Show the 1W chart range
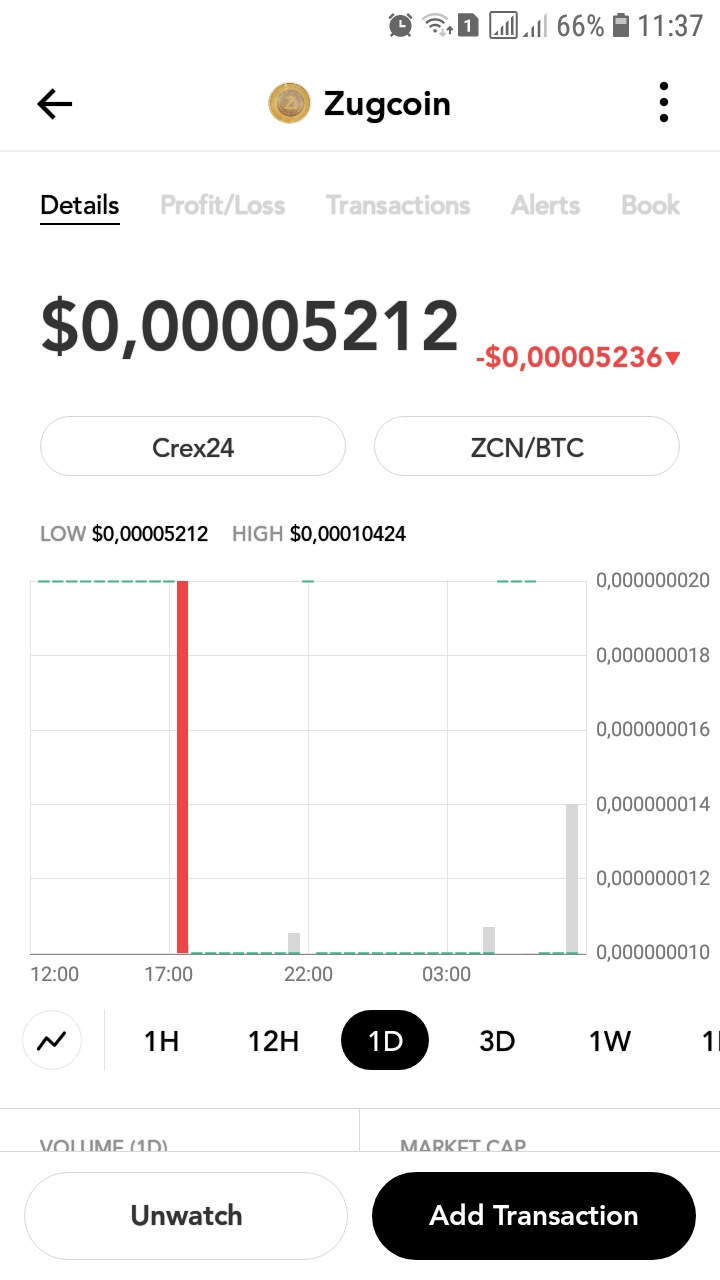The width and height of the screenshot is (720, 1280). pos(609,1041)
